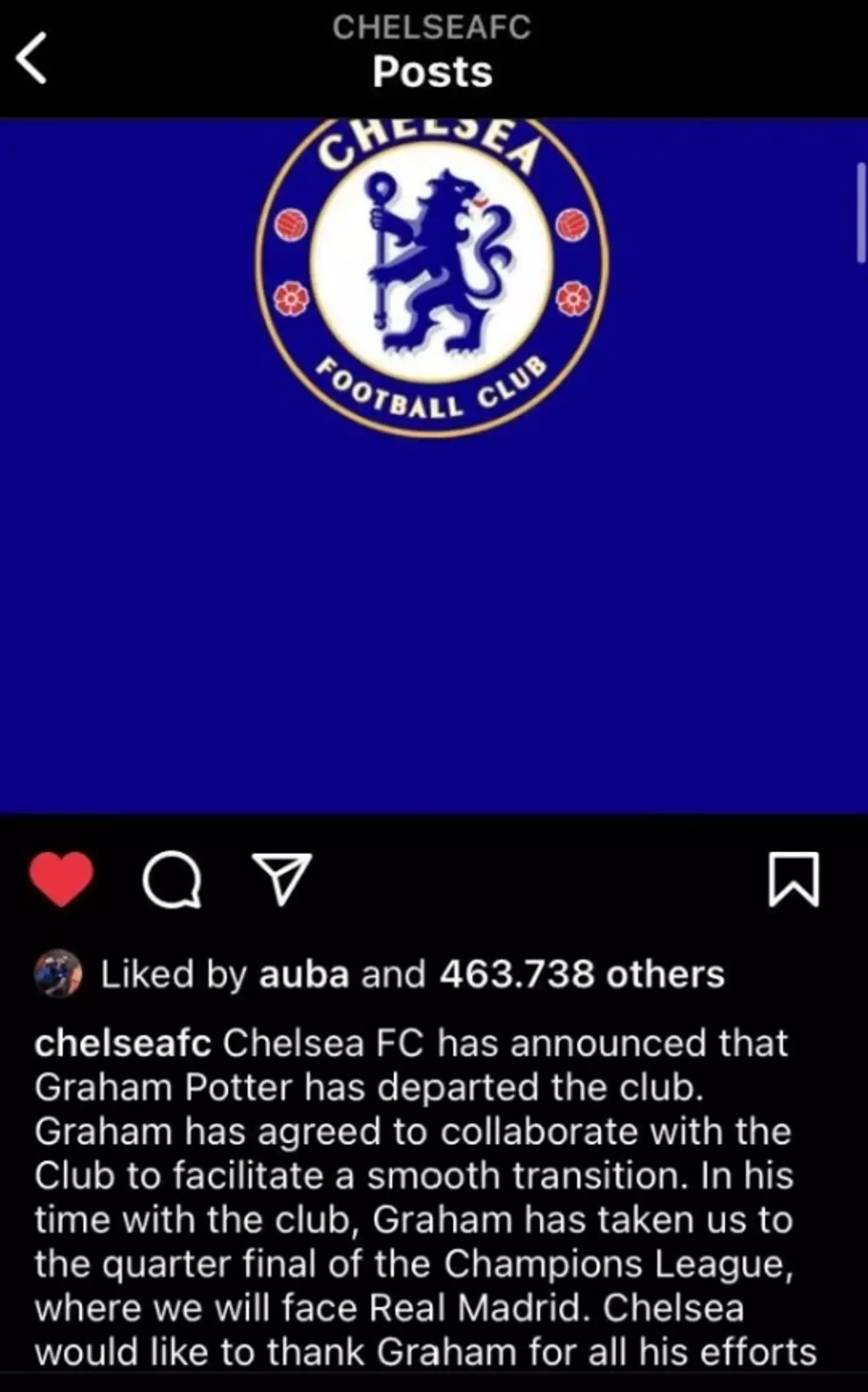Screen dimensions: 868x1392
Task: View the 463.738 others who liked
Action: coord(581,974)
